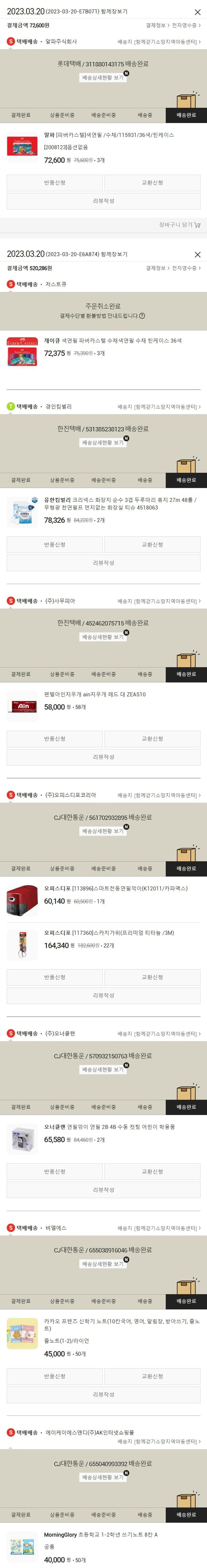Open the 제이큐 색연필 product
Screen dimensions: 207x1568
click(x=113, y=341)
